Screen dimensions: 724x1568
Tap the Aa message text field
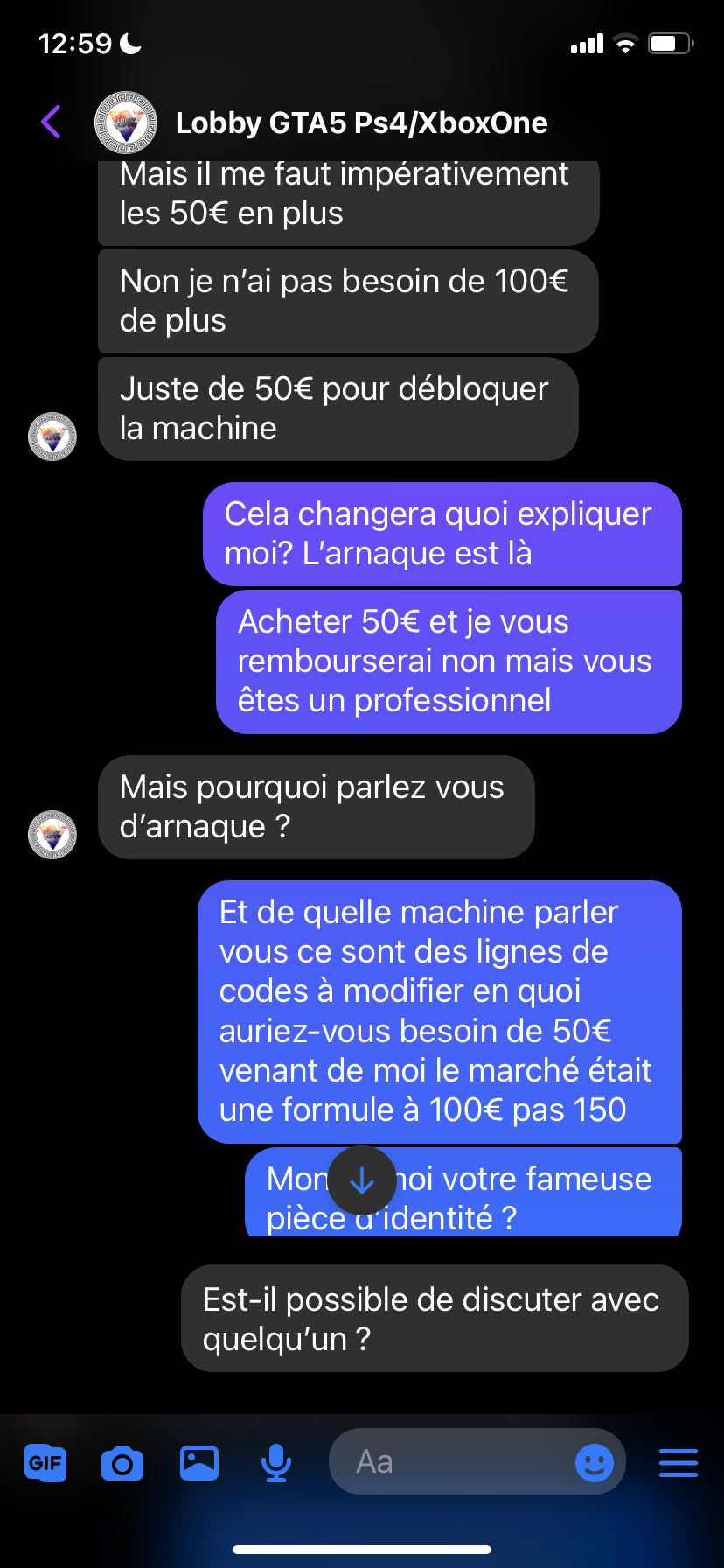coord(449,1461)
